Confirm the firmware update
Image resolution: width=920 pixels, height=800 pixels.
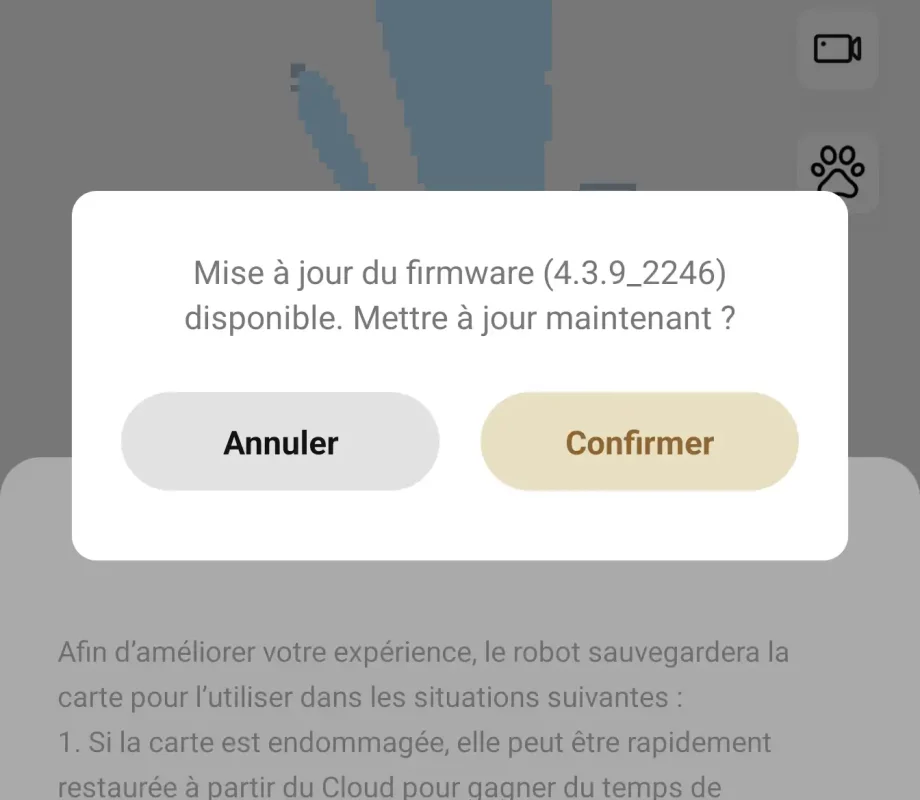tap(639, 442)
